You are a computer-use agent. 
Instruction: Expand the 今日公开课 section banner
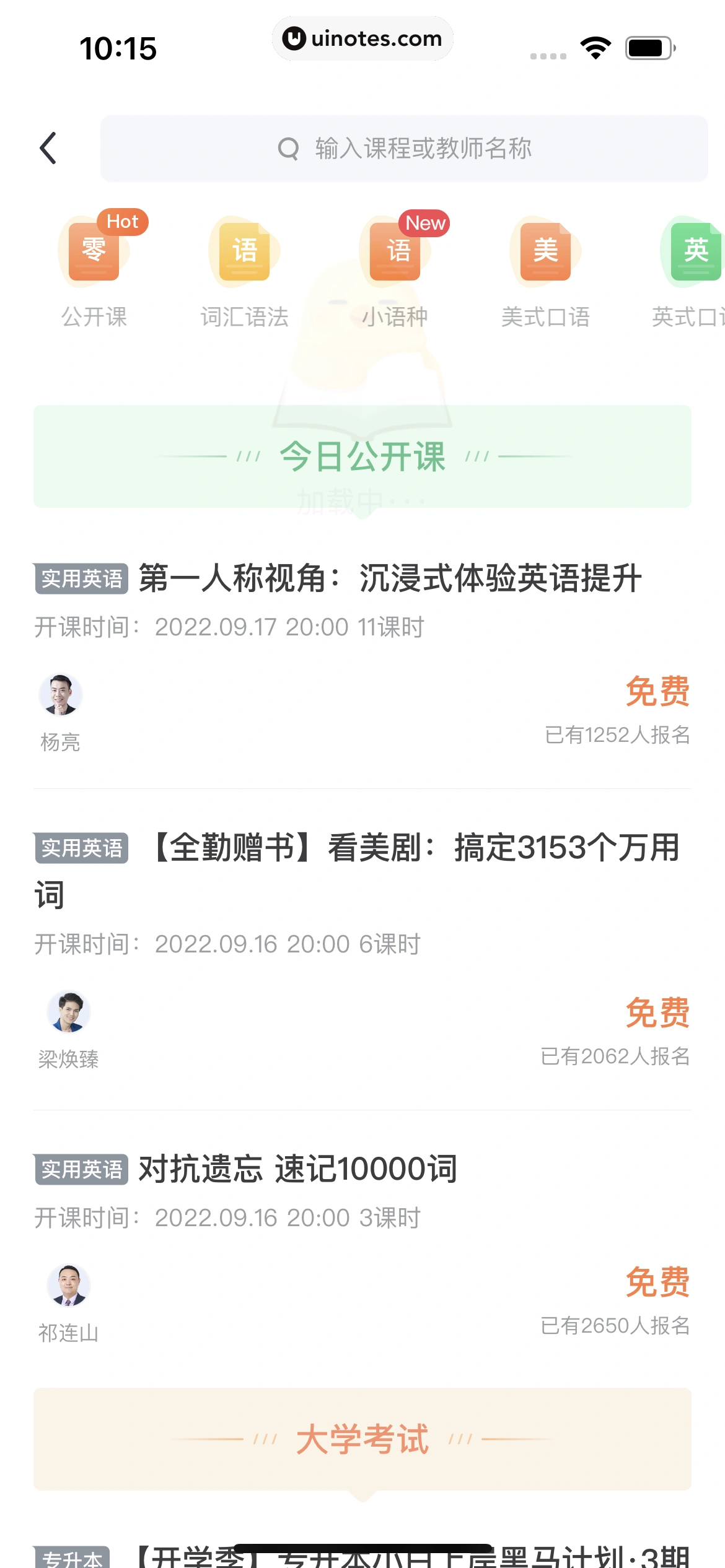click(362, 457)
